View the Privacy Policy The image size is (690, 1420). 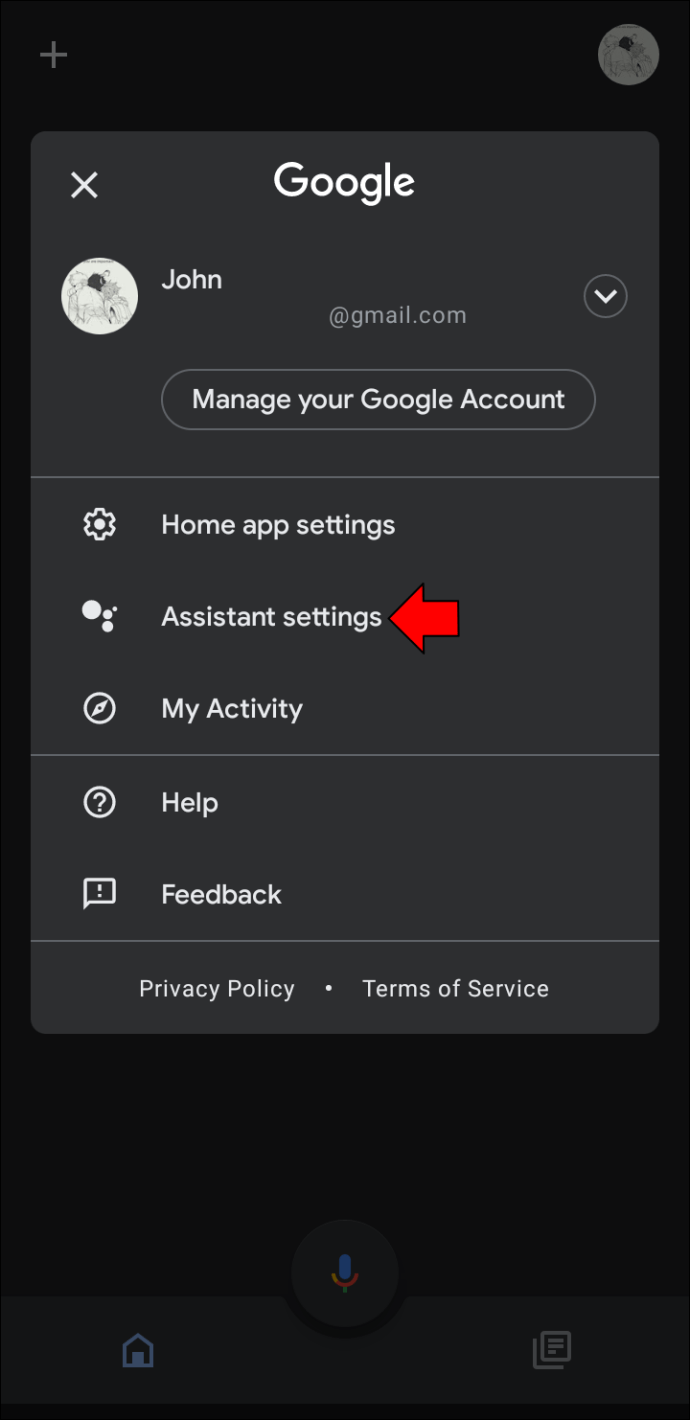pyautogui.click(x=217, y=989)
